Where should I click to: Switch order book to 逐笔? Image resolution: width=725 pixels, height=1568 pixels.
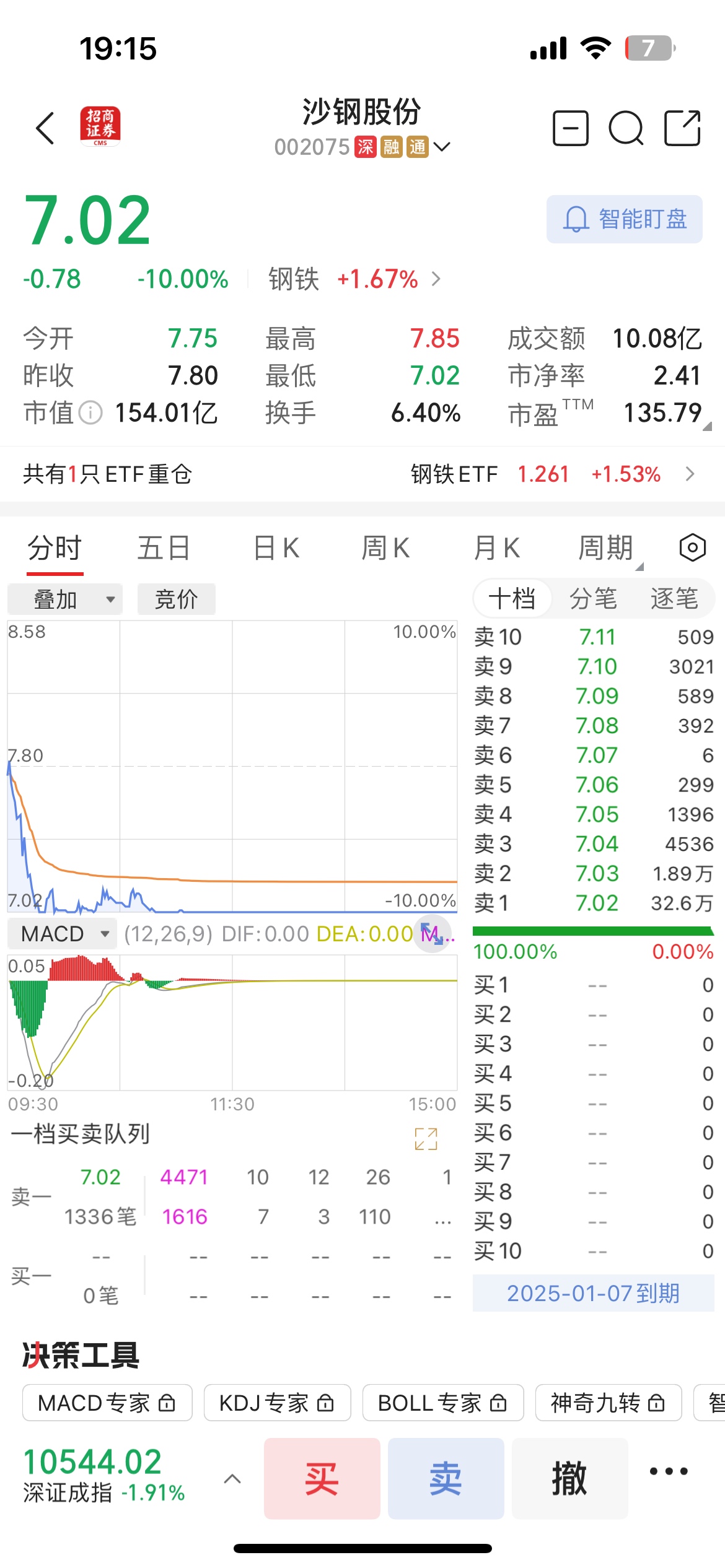tap(674, 599)
